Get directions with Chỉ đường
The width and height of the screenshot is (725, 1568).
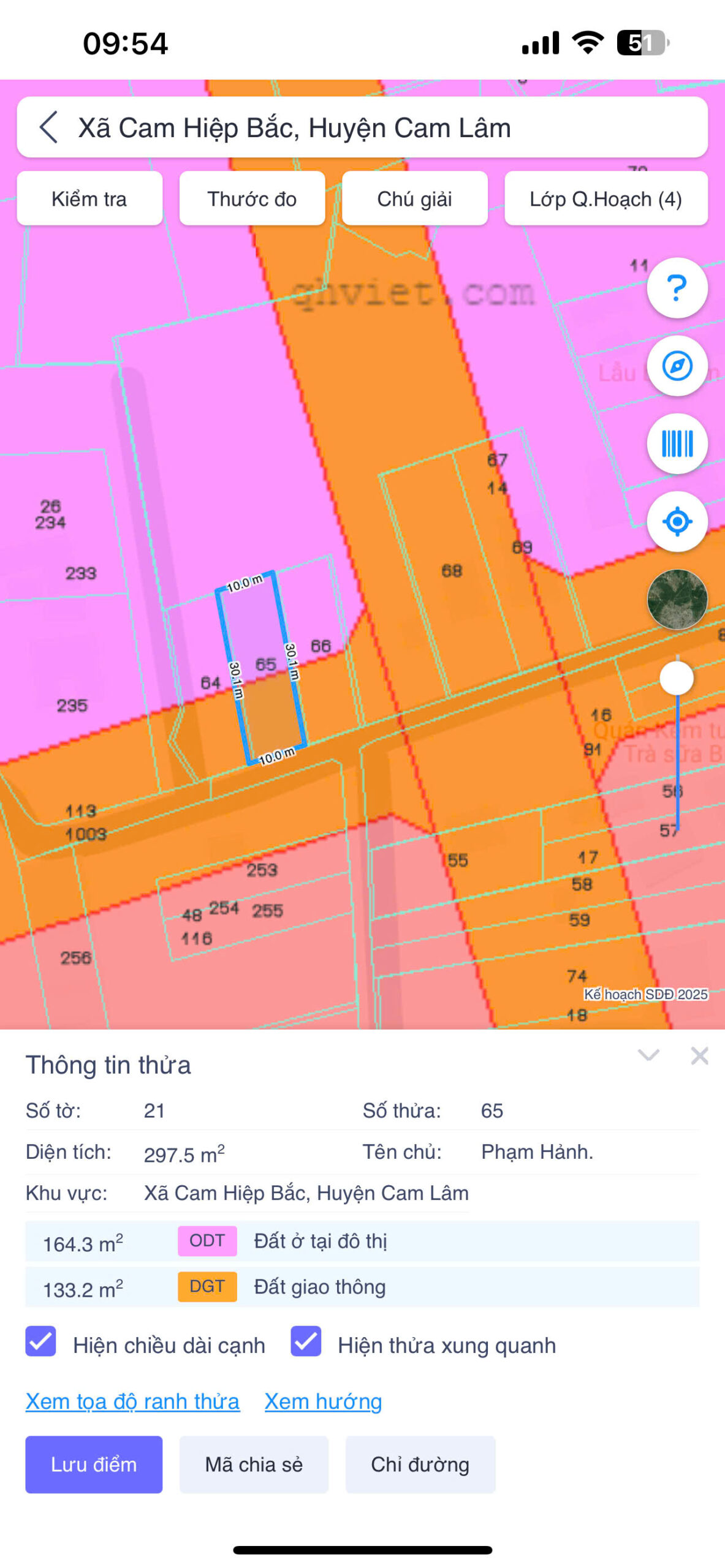point(420,1464)
